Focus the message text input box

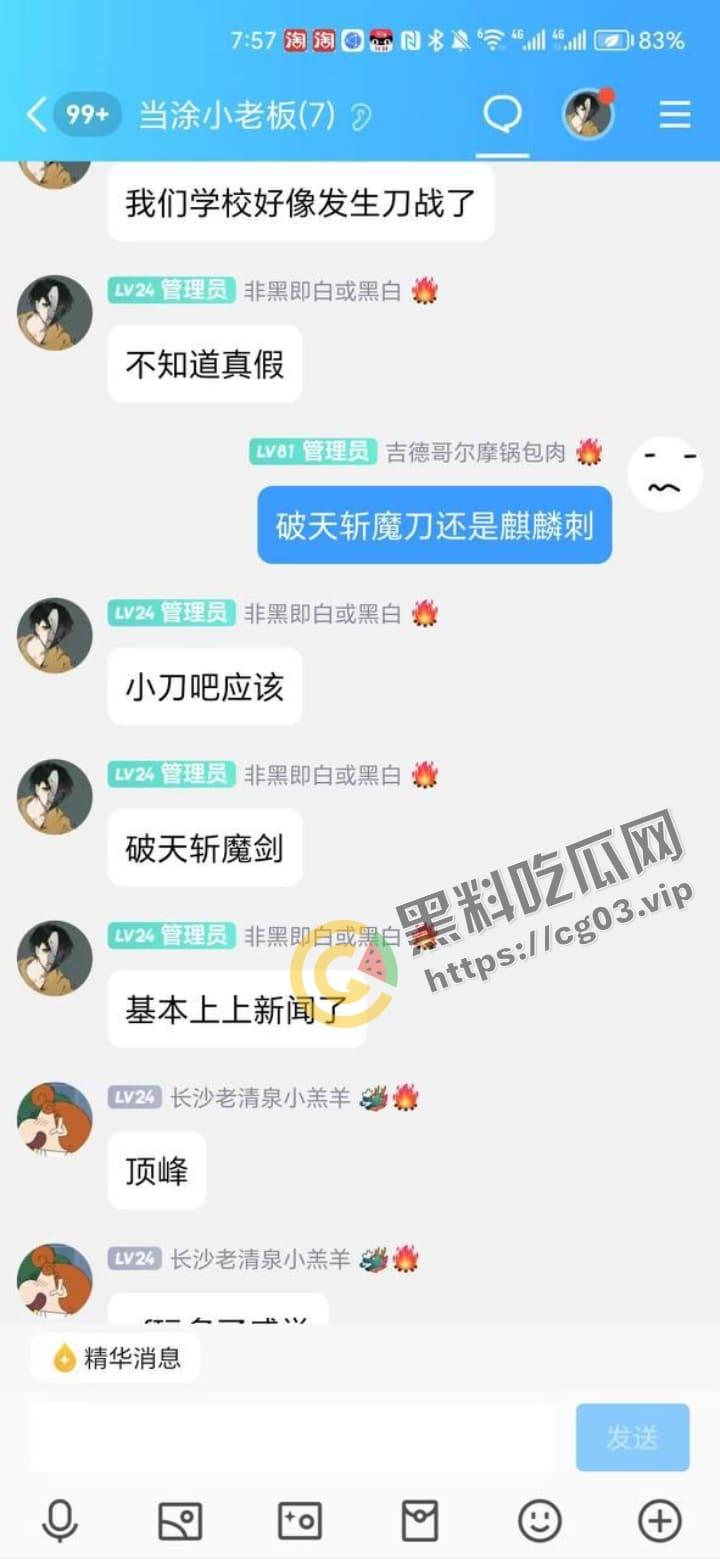point(290,1437)
